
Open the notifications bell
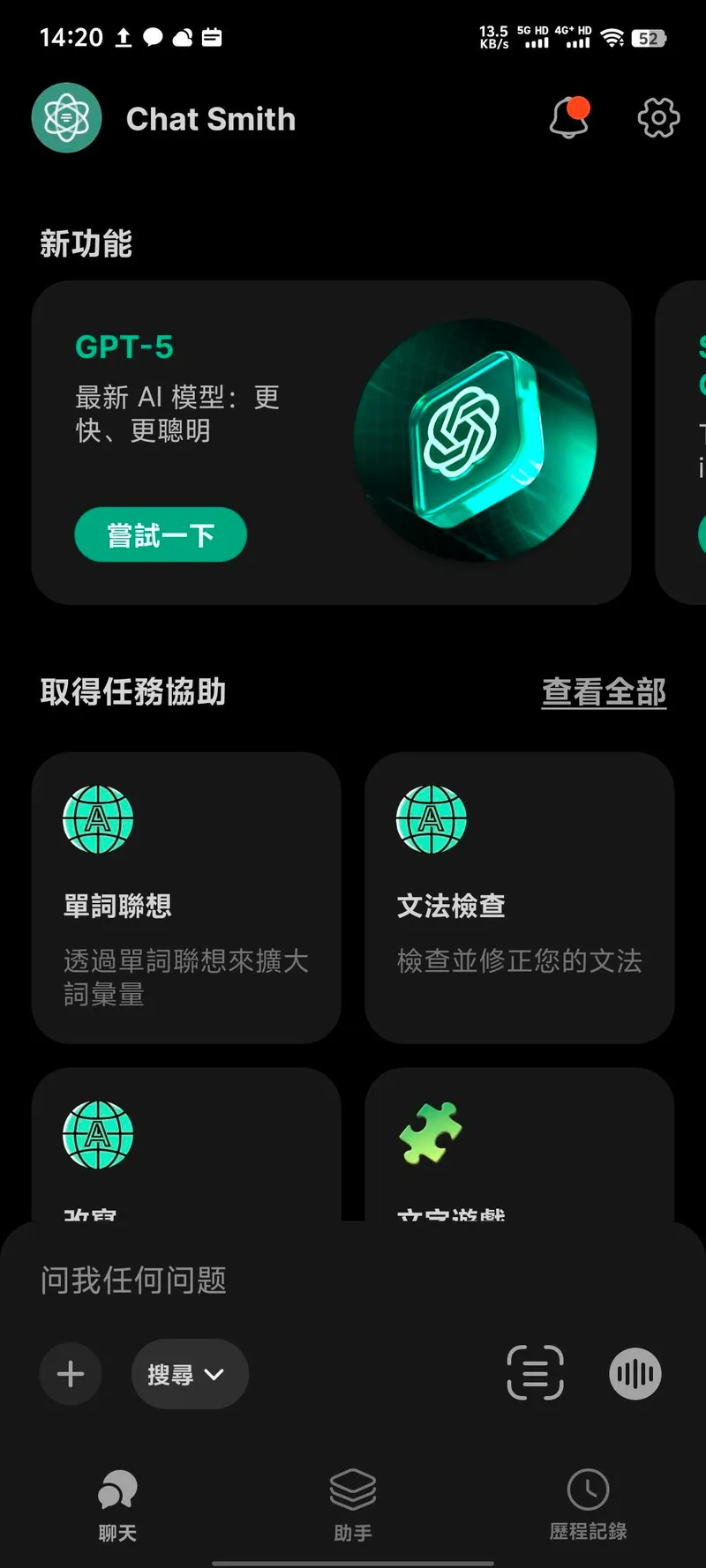(569, 118)
